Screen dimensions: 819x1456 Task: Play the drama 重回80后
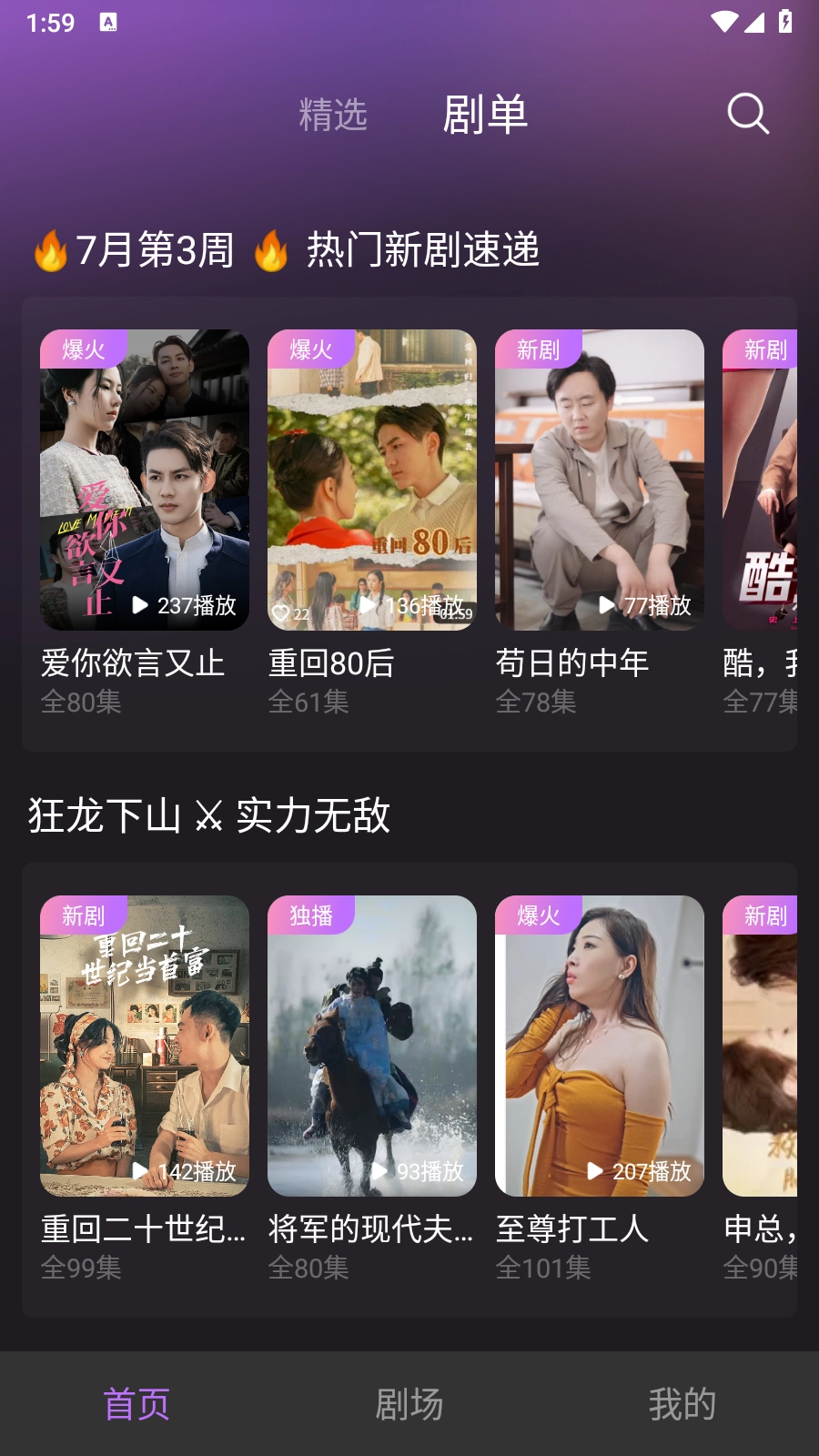(x=372, y=480)
